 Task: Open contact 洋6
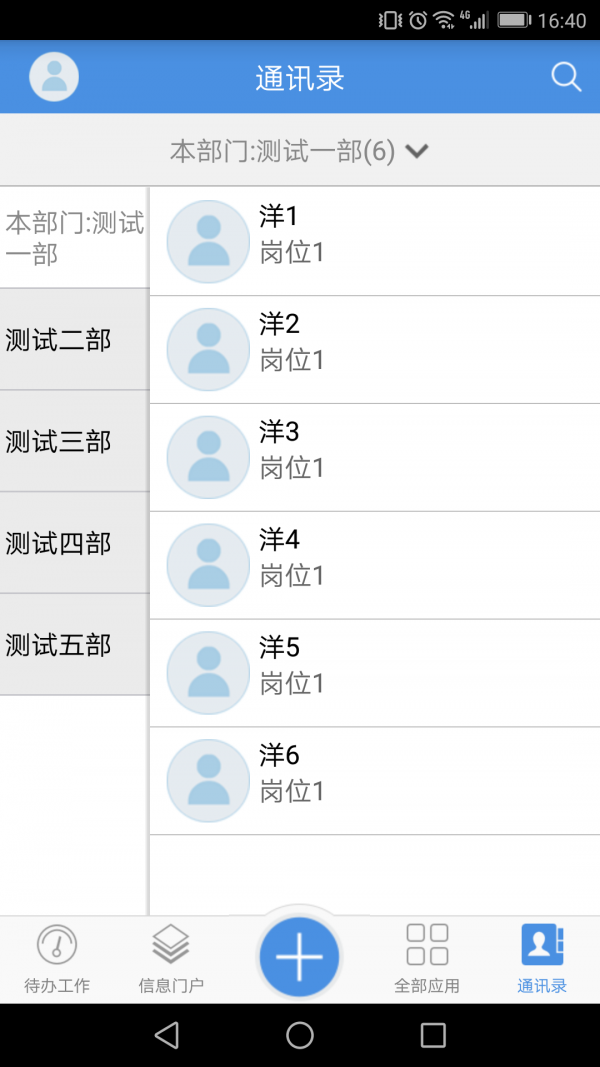(374, 782)
